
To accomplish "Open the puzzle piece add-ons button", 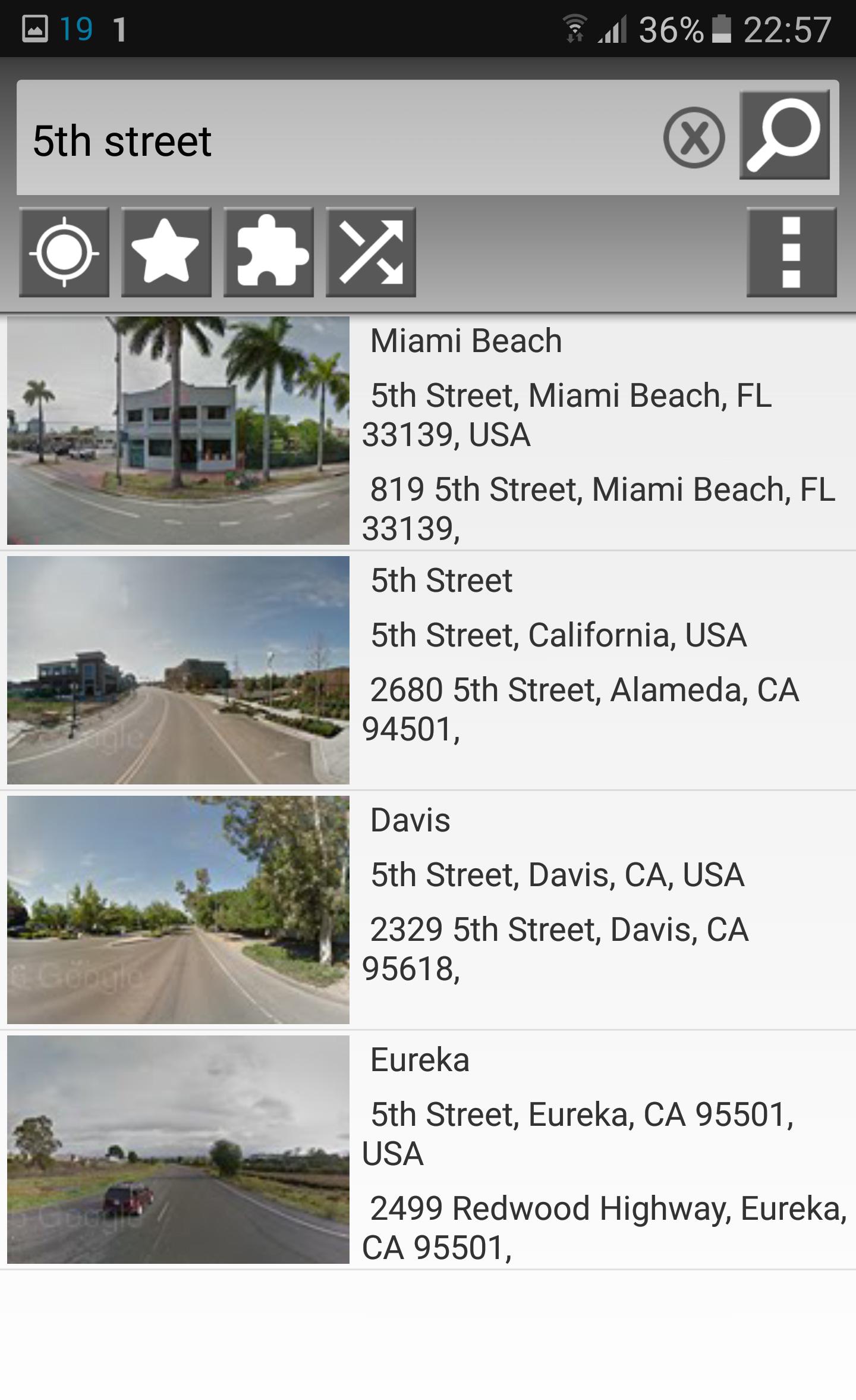I will [x=269, y=252].
